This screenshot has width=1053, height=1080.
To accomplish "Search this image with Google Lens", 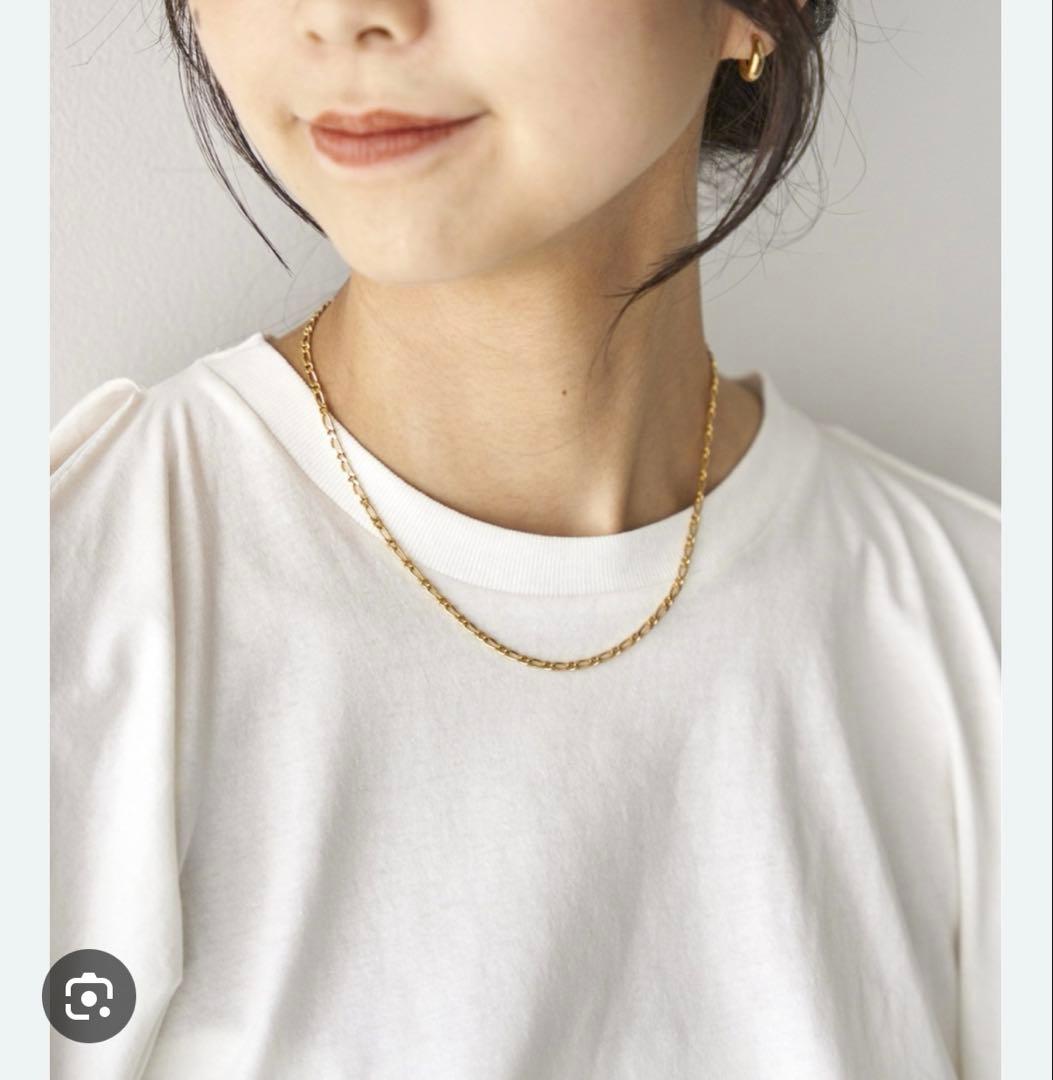I will 89,996.
